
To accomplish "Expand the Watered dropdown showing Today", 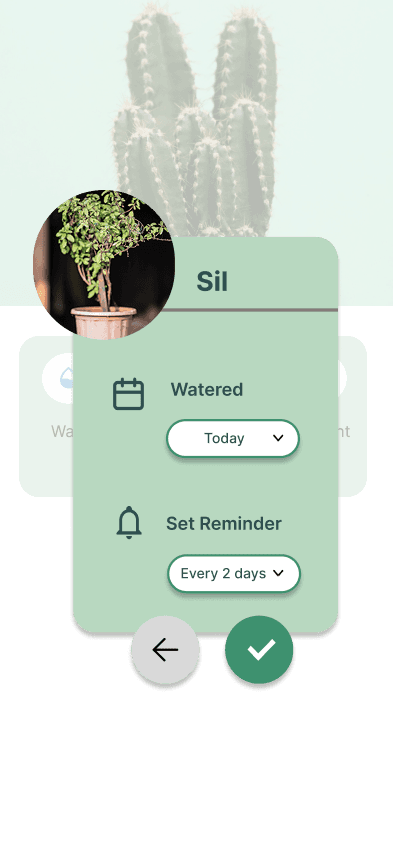I will 233,438.
